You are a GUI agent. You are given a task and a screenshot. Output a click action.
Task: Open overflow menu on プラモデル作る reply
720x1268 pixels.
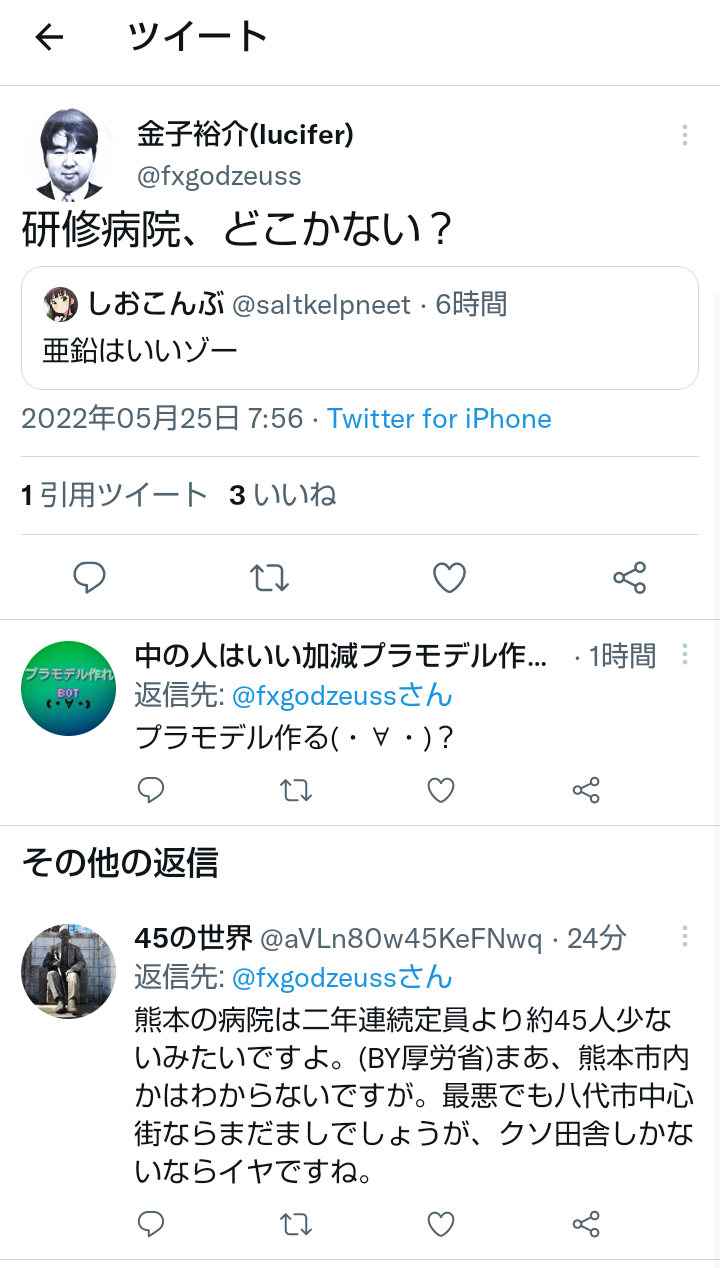click(685, 655)
